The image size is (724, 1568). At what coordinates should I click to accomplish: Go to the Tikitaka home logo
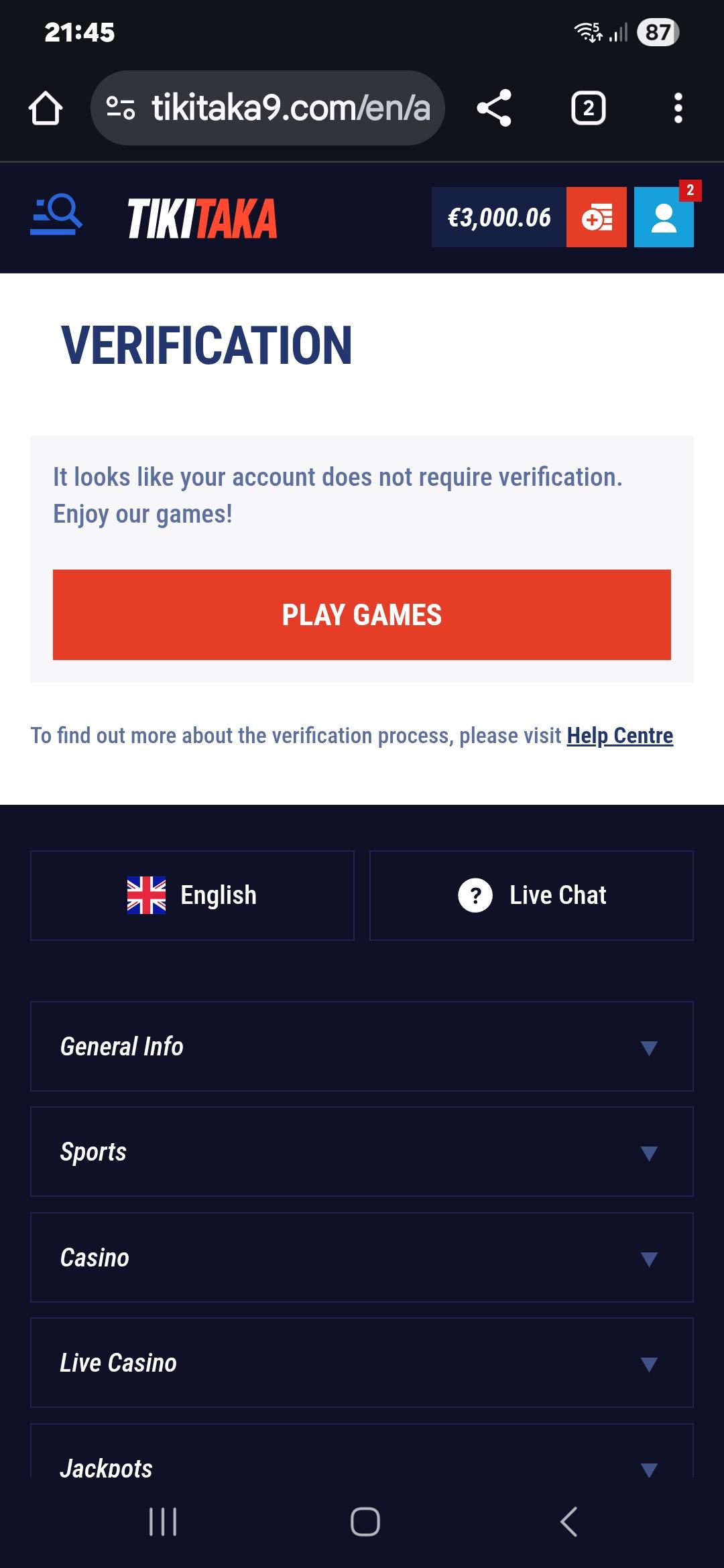pos(202,218)
